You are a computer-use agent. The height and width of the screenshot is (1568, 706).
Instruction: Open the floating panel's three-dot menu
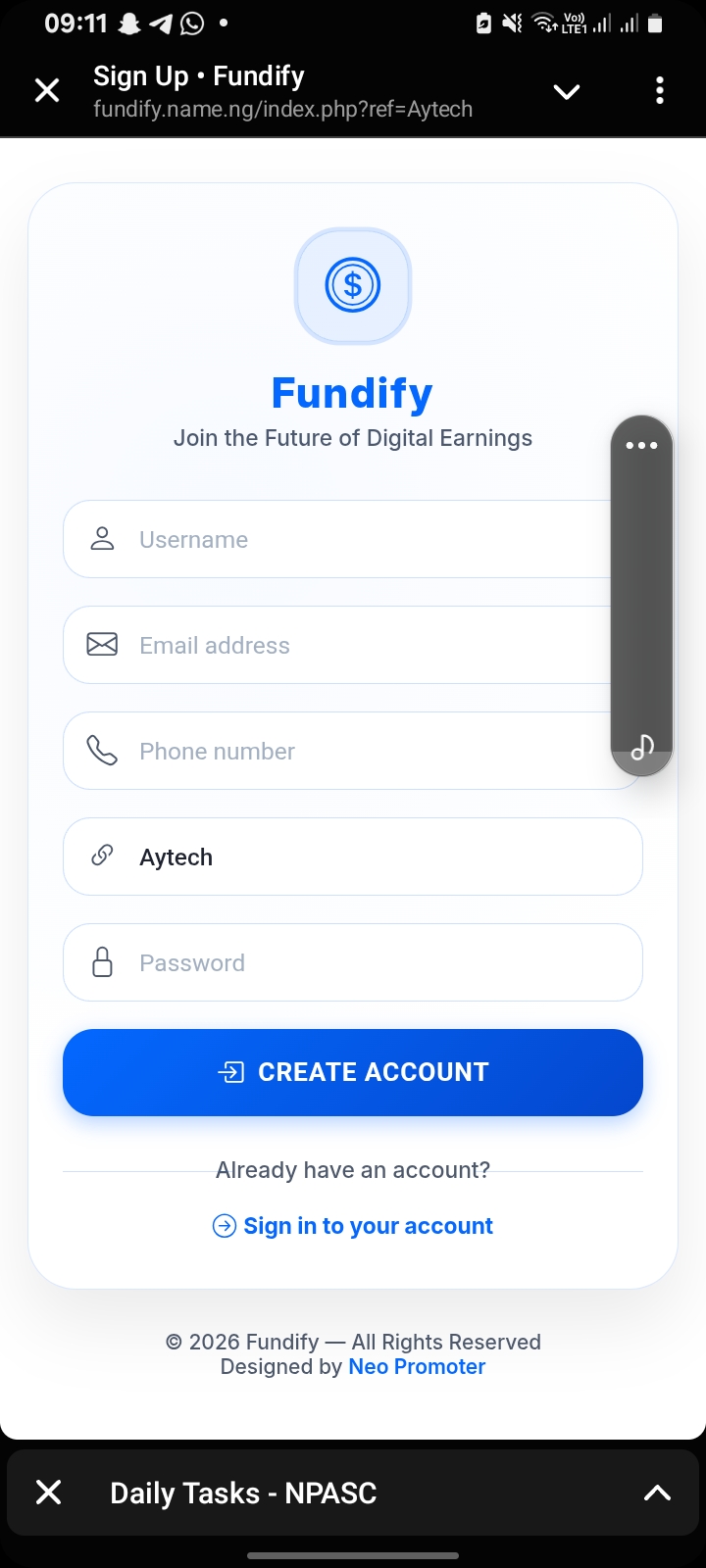click(641, 446)
